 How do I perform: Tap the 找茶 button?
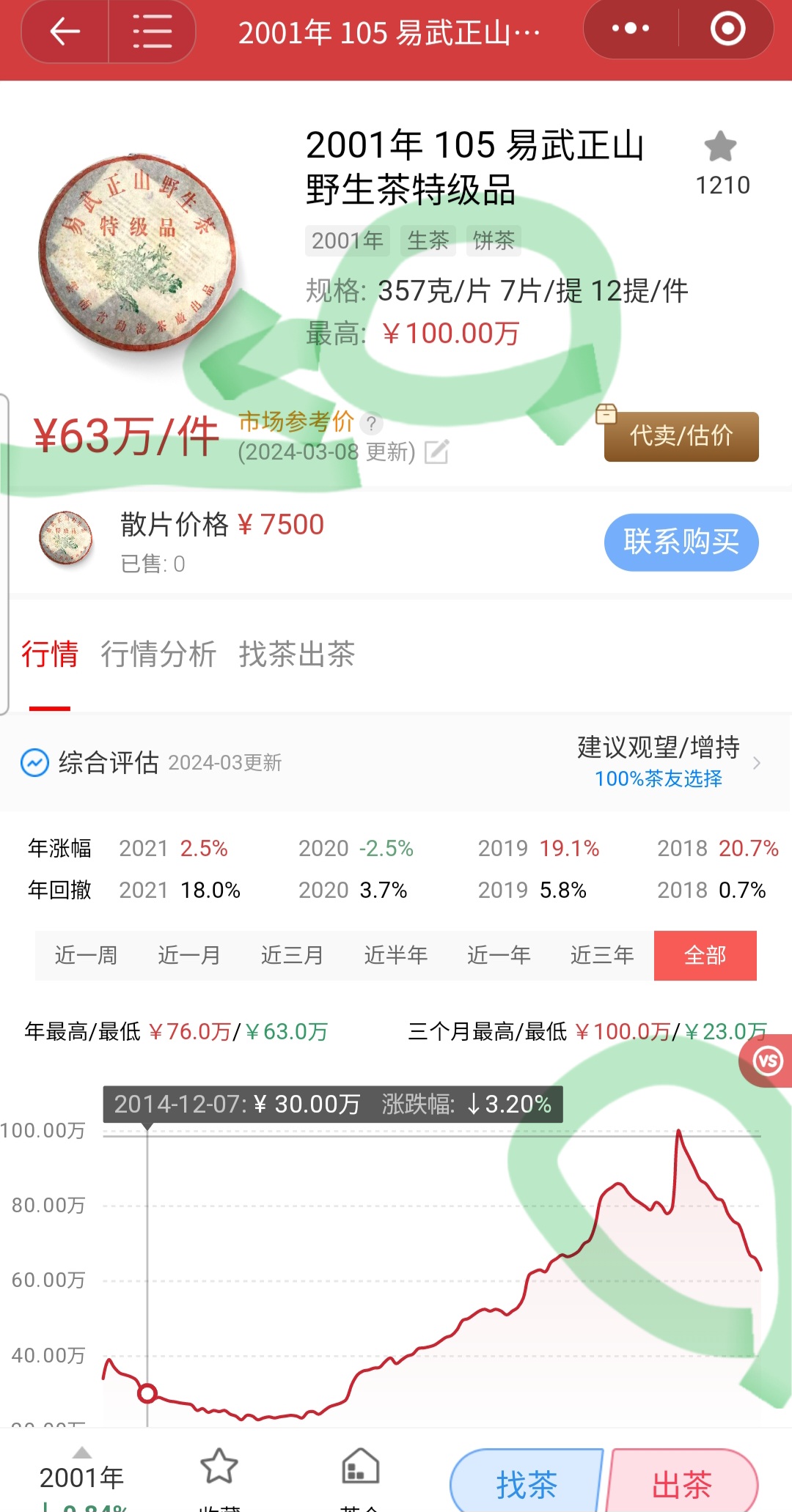pos(527,1484)
